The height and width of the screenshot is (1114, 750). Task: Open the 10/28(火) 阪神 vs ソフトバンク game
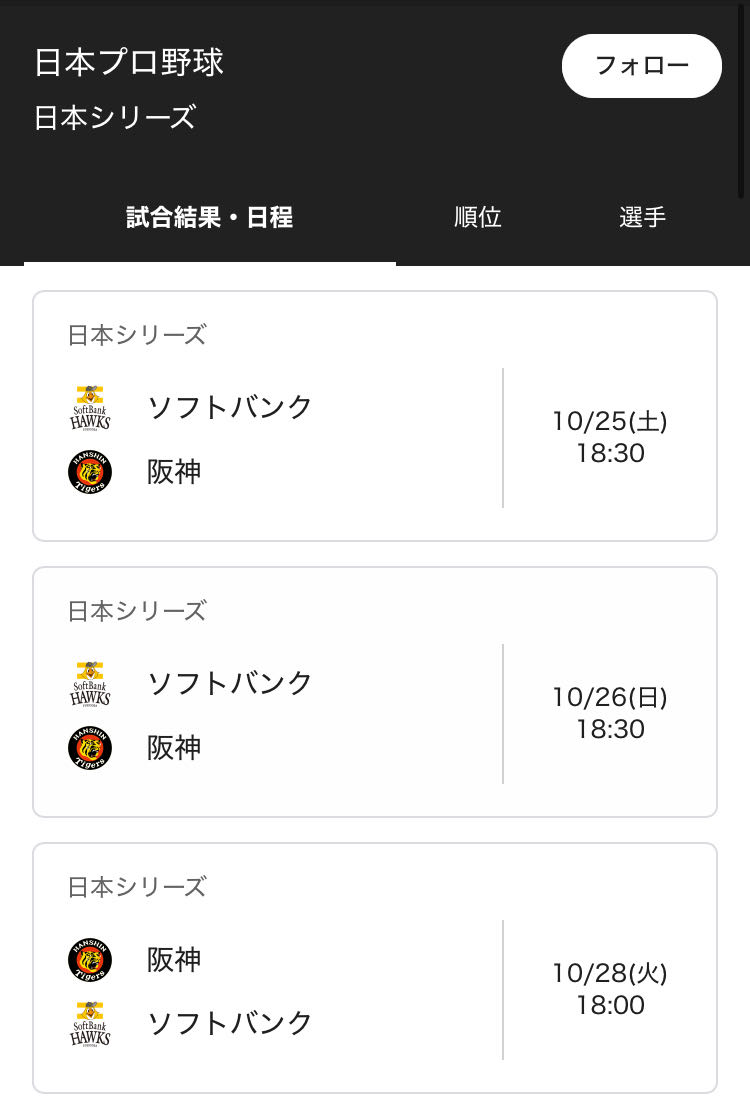[374, 968]
